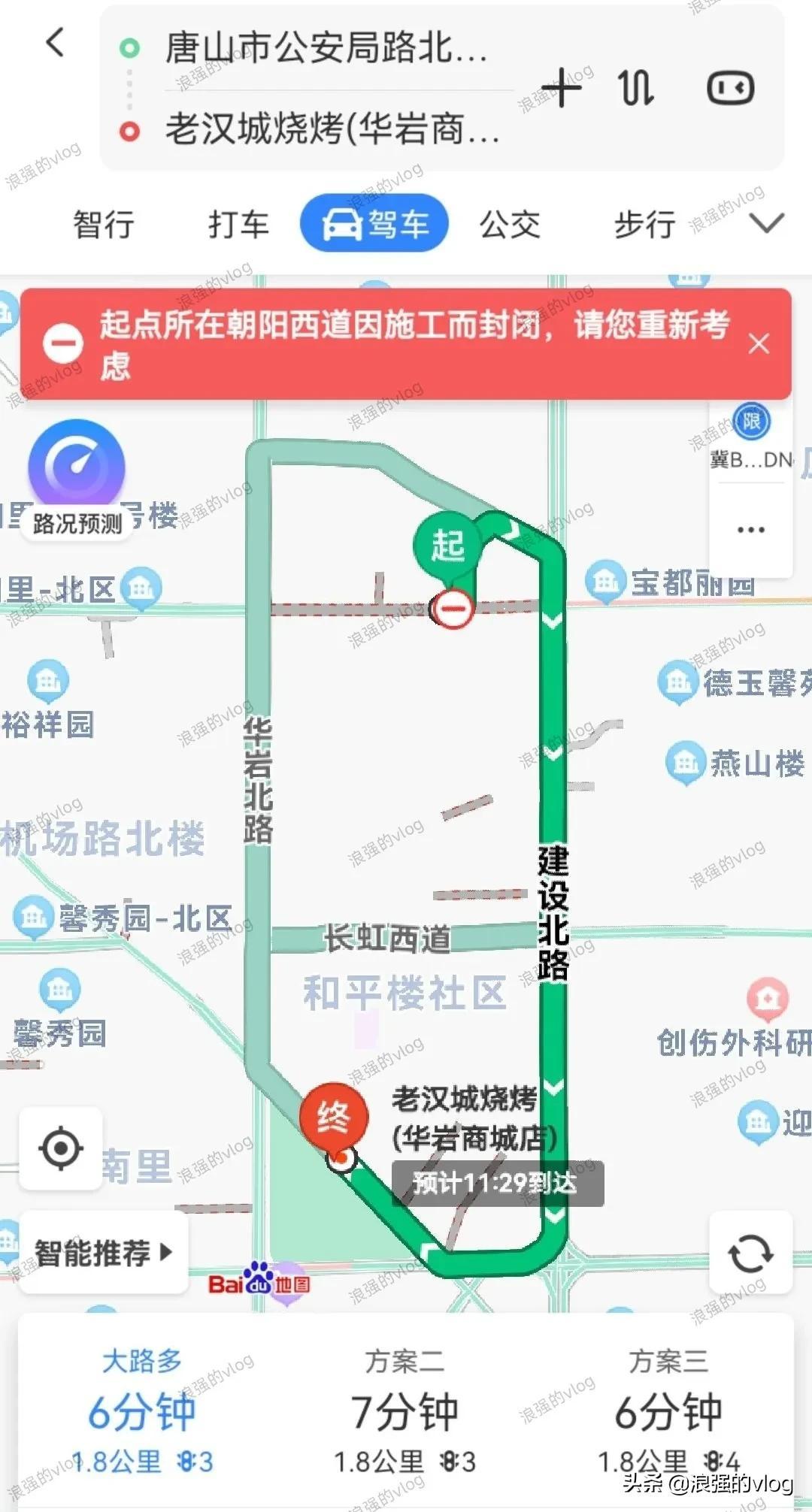The image size is (812, 1512).
Task: Center map on my location
Action: click(61, 1148)
